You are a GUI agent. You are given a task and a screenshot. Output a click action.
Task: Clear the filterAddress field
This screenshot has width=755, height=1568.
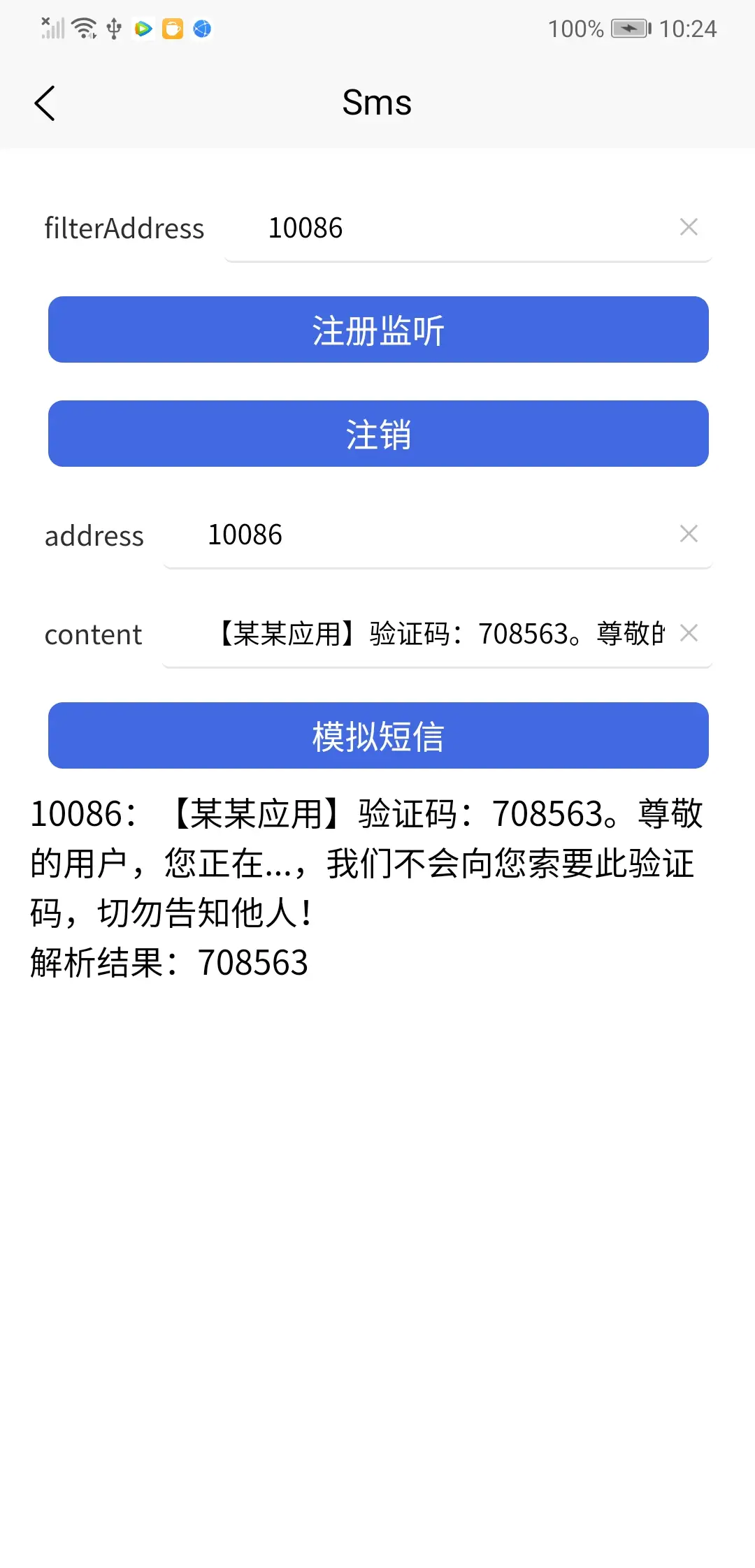coord(689,227)
